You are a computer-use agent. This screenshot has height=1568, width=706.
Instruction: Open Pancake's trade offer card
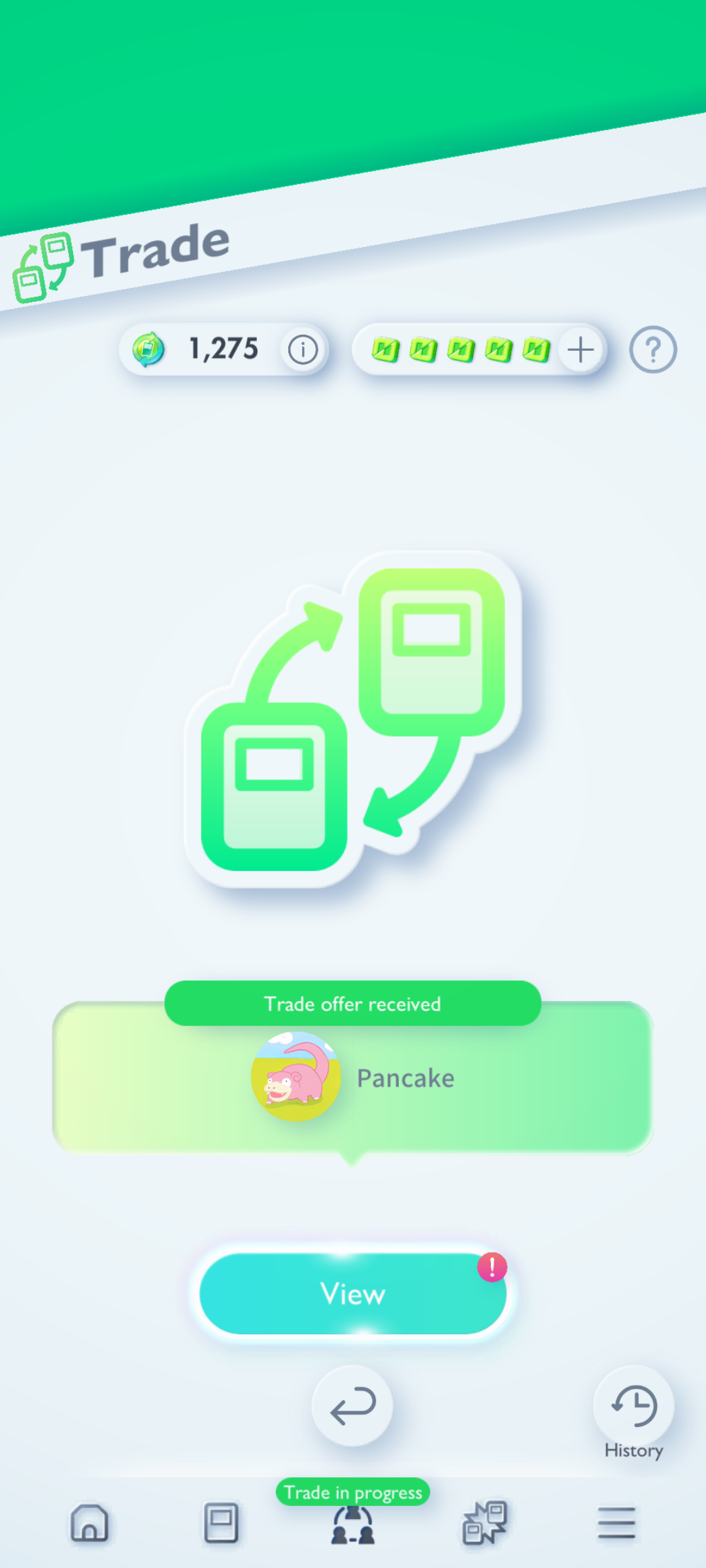[x=353, y=1078]
